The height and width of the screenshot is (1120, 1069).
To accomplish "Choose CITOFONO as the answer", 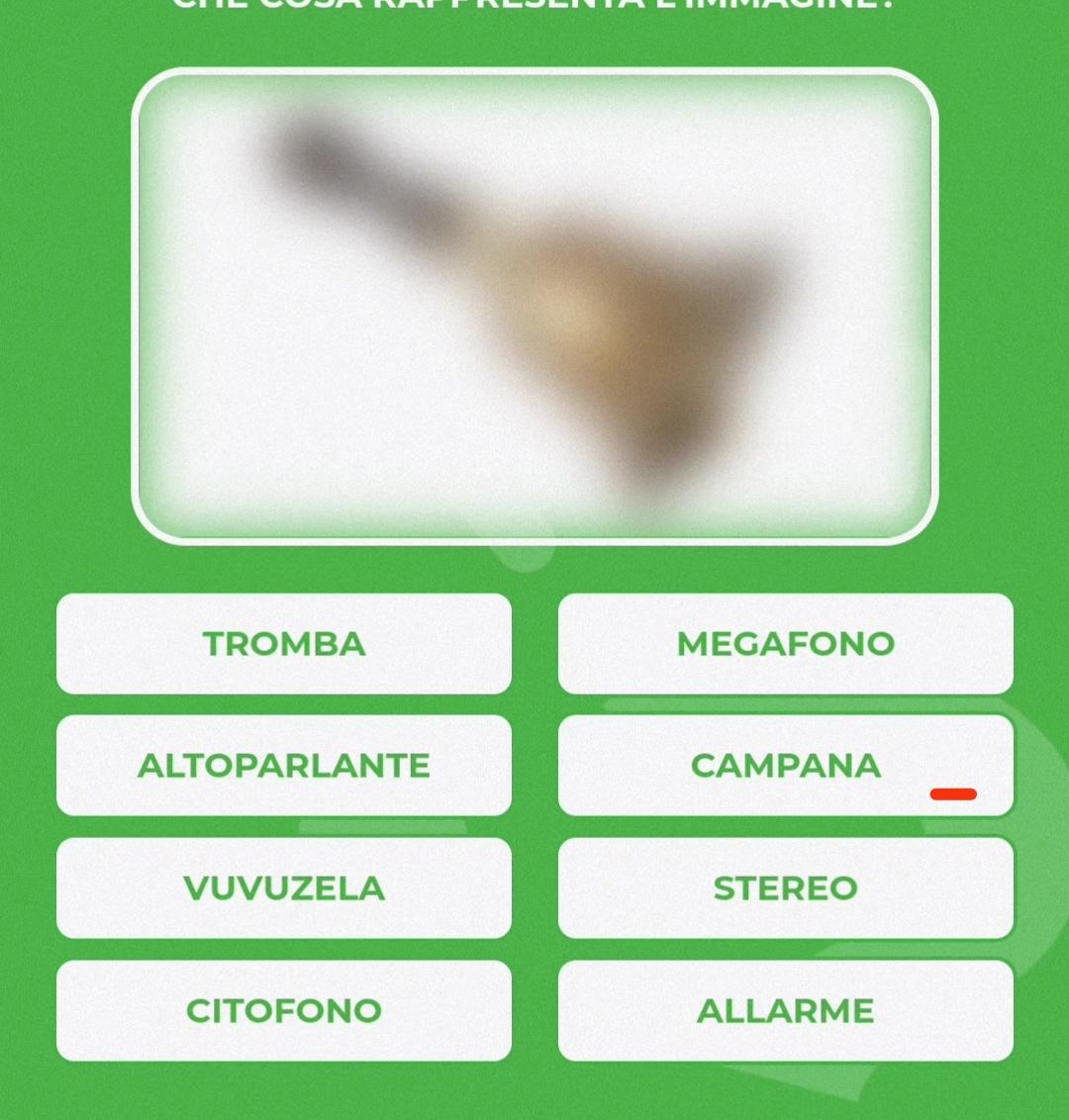I will 284,1011.
